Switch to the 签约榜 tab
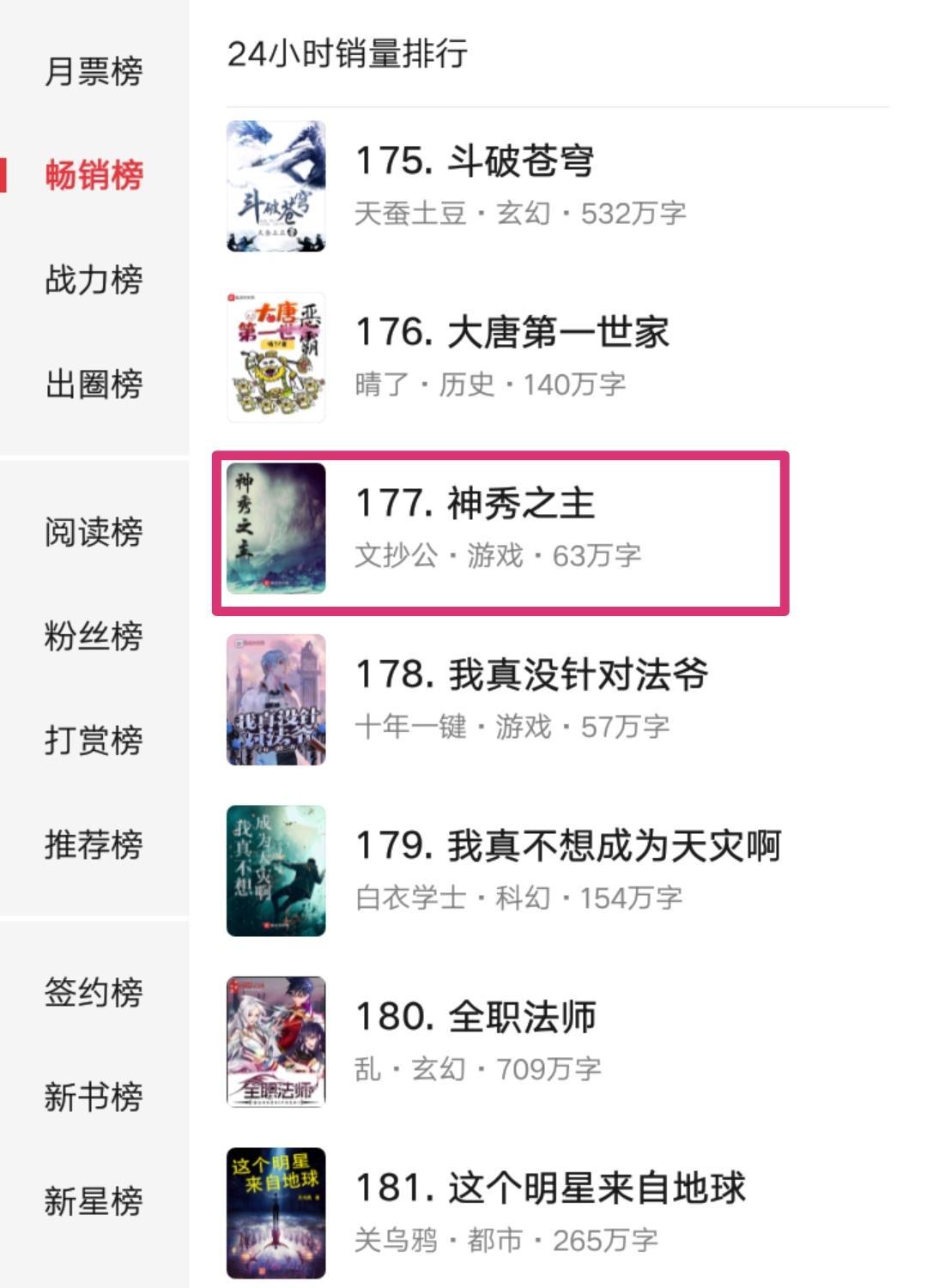 (x=94, y=993)
